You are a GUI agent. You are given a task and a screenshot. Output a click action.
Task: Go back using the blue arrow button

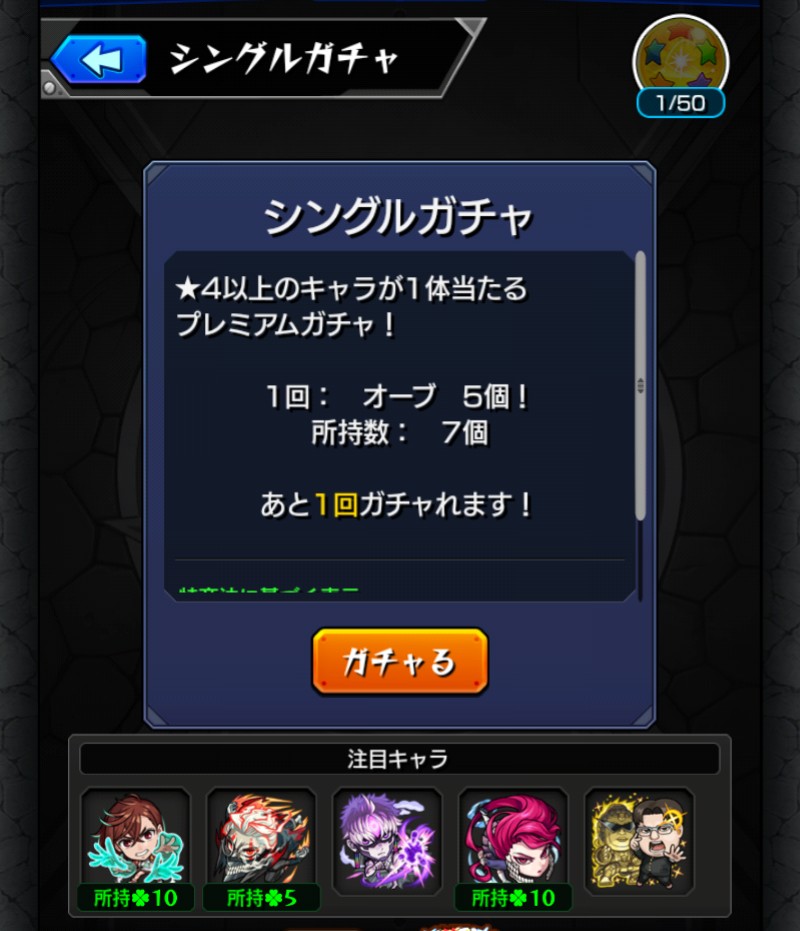pos(99,59)
